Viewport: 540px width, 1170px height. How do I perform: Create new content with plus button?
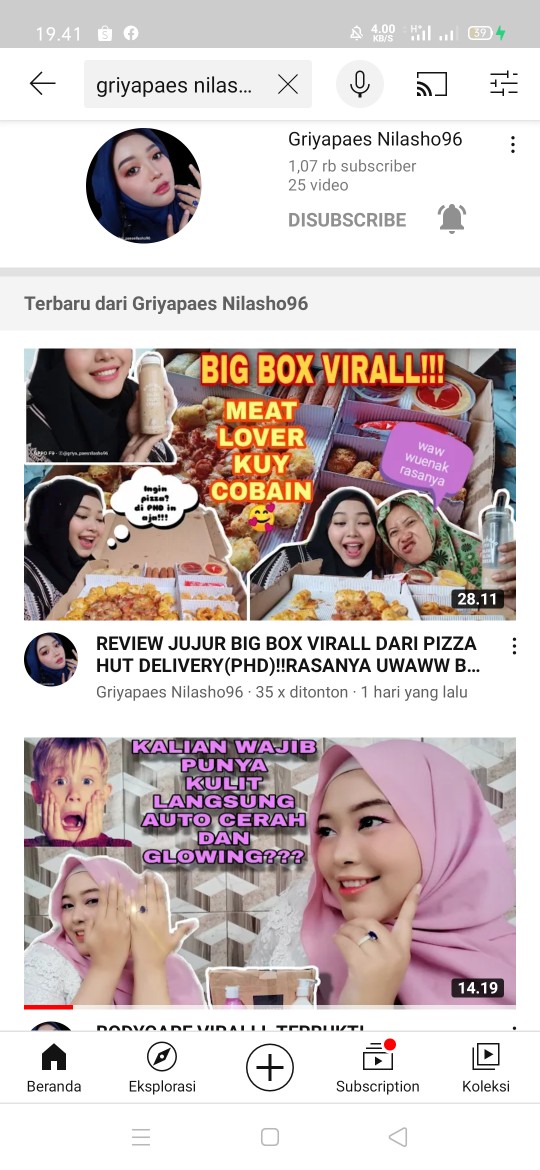point(270,1068)
